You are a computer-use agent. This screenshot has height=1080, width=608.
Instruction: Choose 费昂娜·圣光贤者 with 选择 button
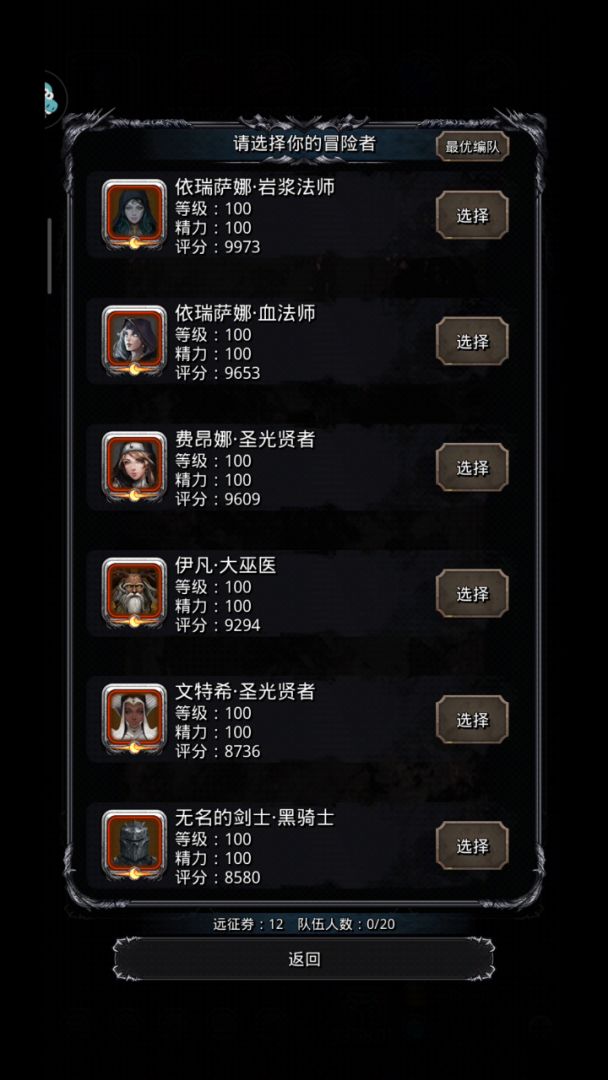472,467
